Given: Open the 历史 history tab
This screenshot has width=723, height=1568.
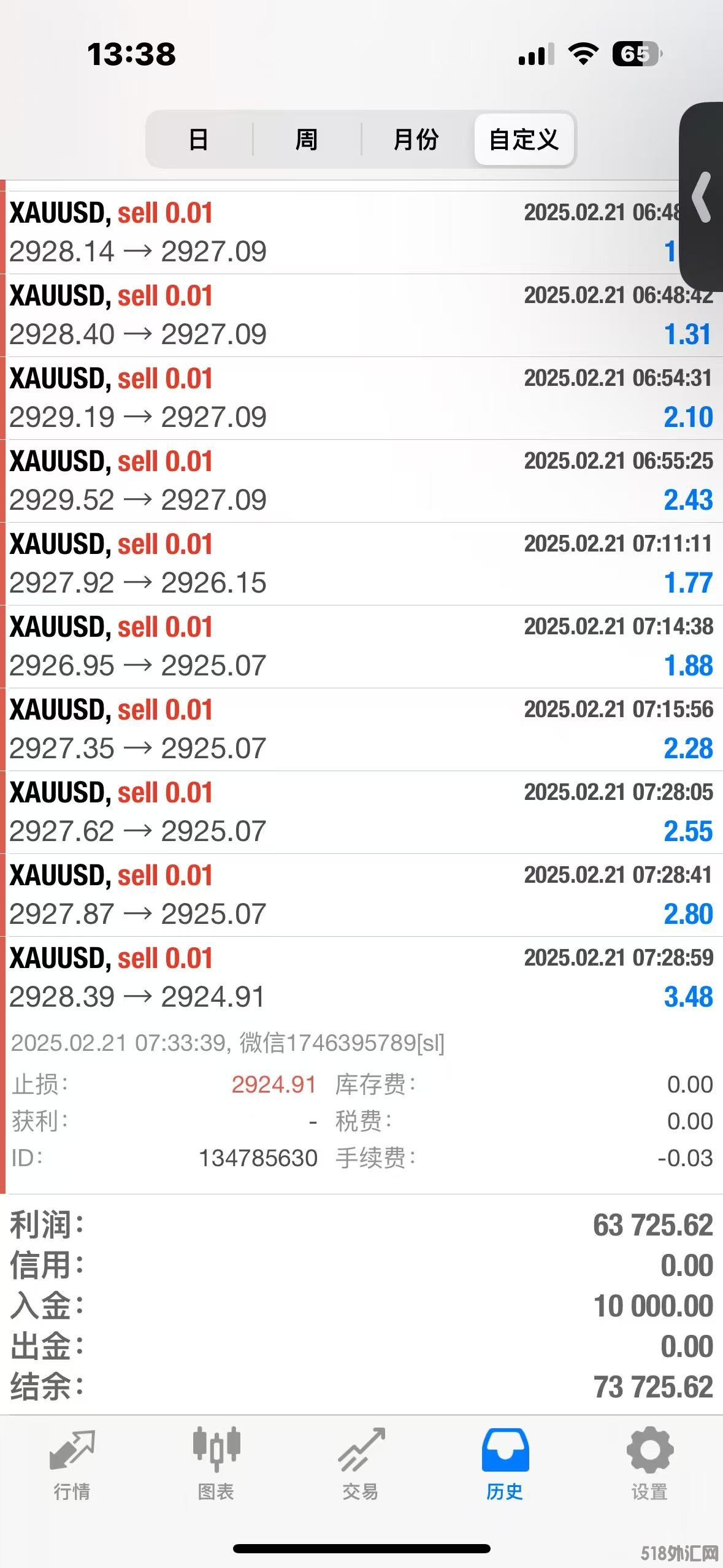Looking at the screenshot, I should point(505,1464).
